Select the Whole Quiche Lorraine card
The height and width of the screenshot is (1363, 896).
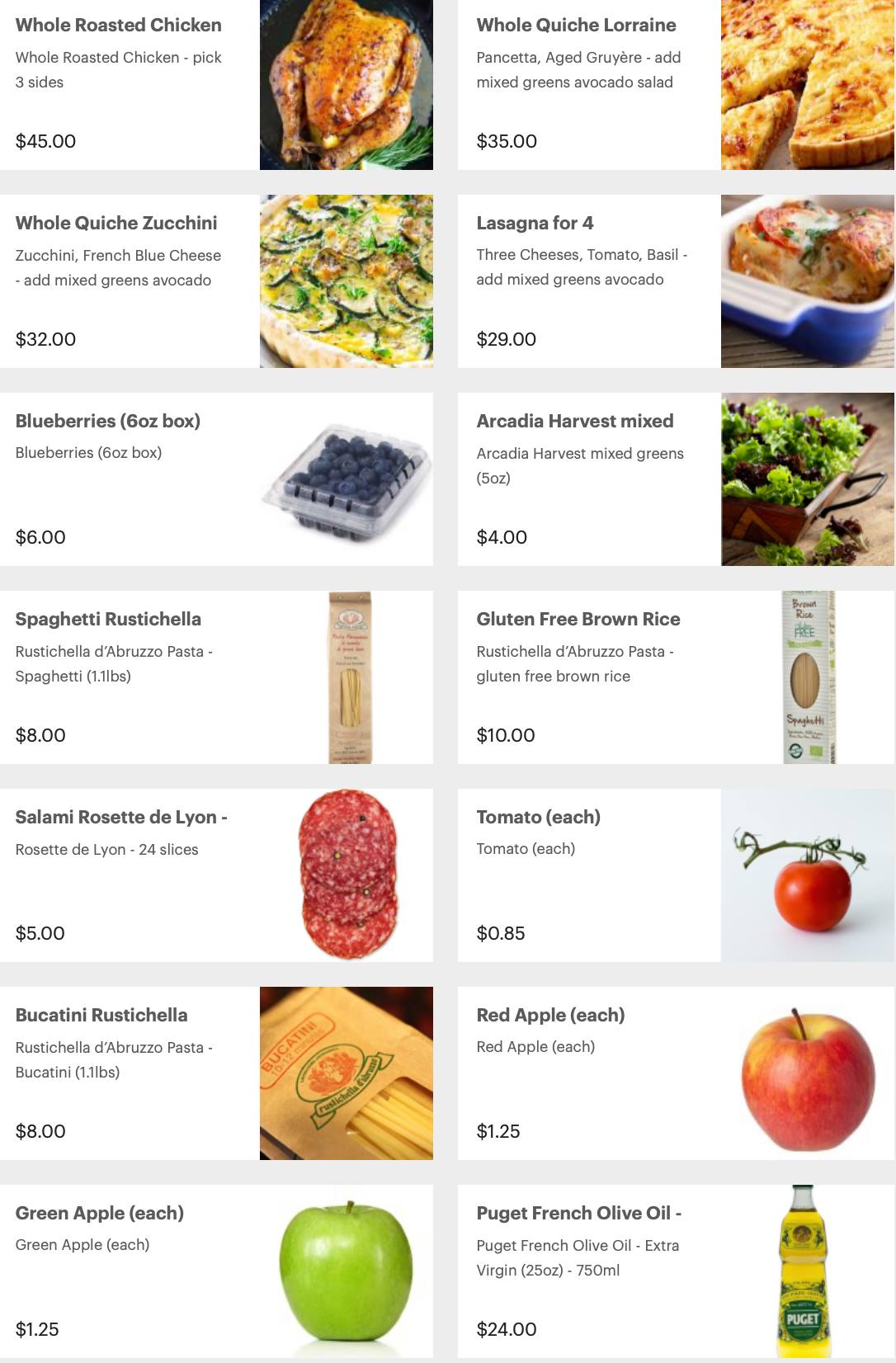(x=576, y=26)
